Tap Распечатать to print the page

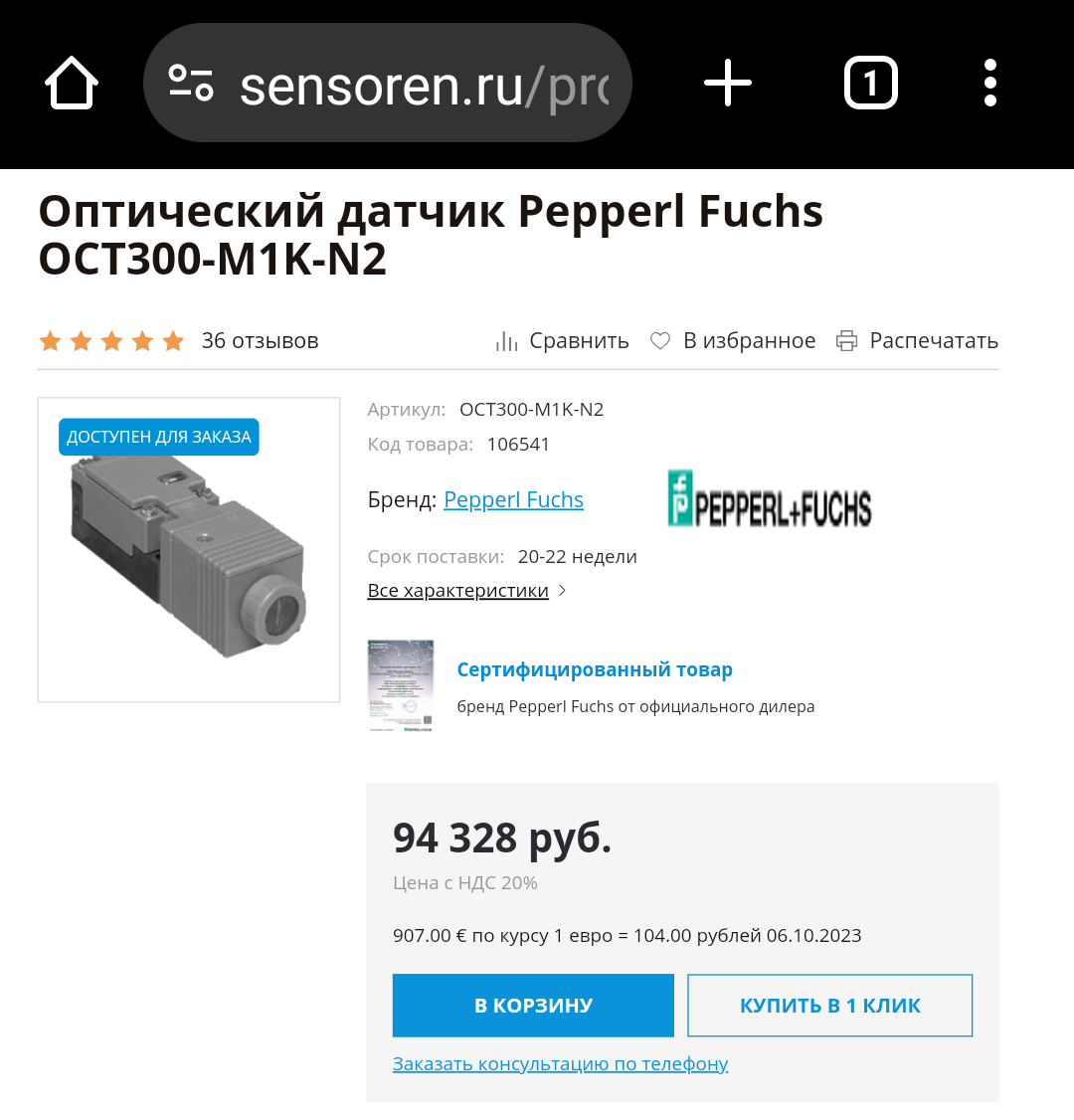(918, 341)
